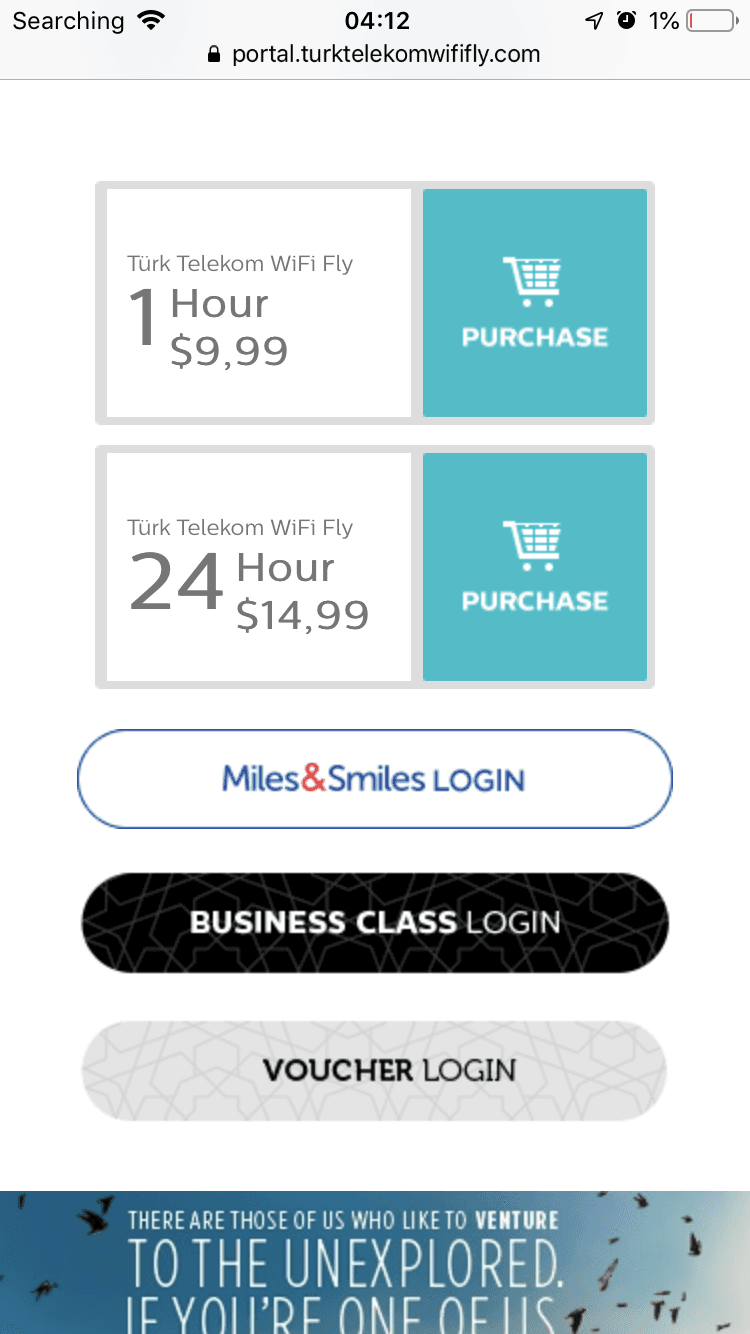This screenshot has width=750, height=1334.
Task: Purchase the 24 Hour WiFi package
Action: pos(534,567)
